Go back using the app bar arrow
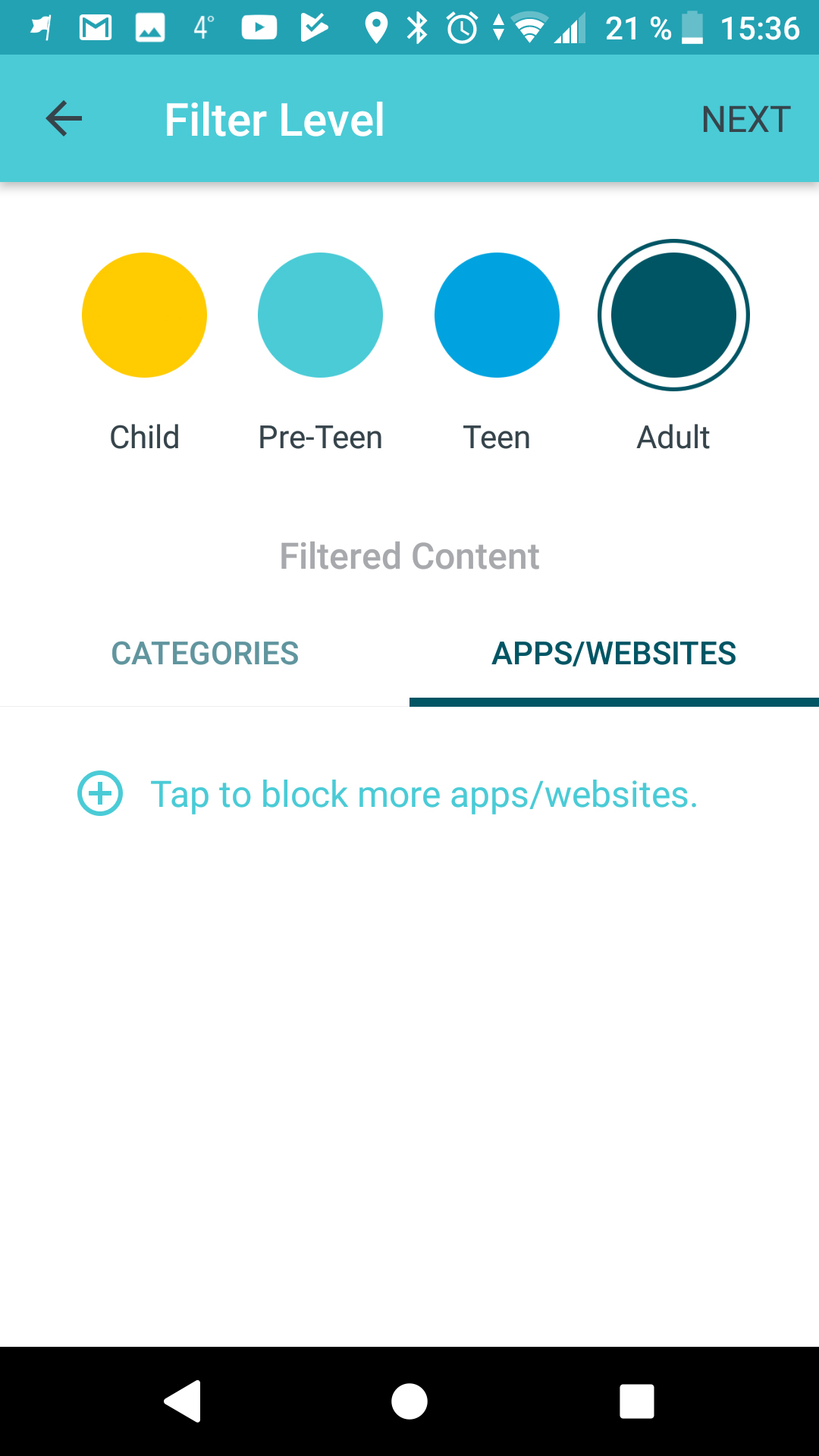The image size is (819, 1456). pyautogui.click(x=64, y=119)
